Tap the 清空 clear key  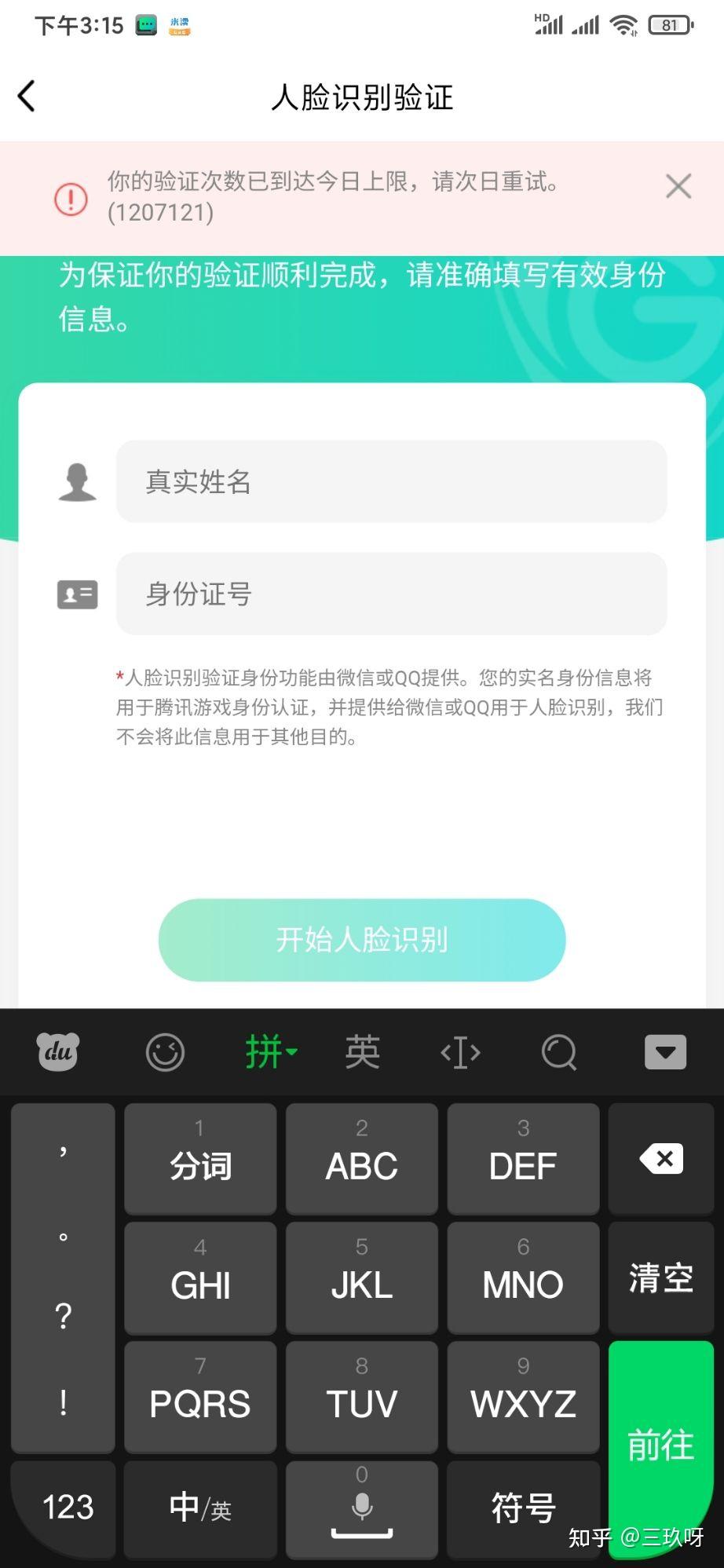660,1278
